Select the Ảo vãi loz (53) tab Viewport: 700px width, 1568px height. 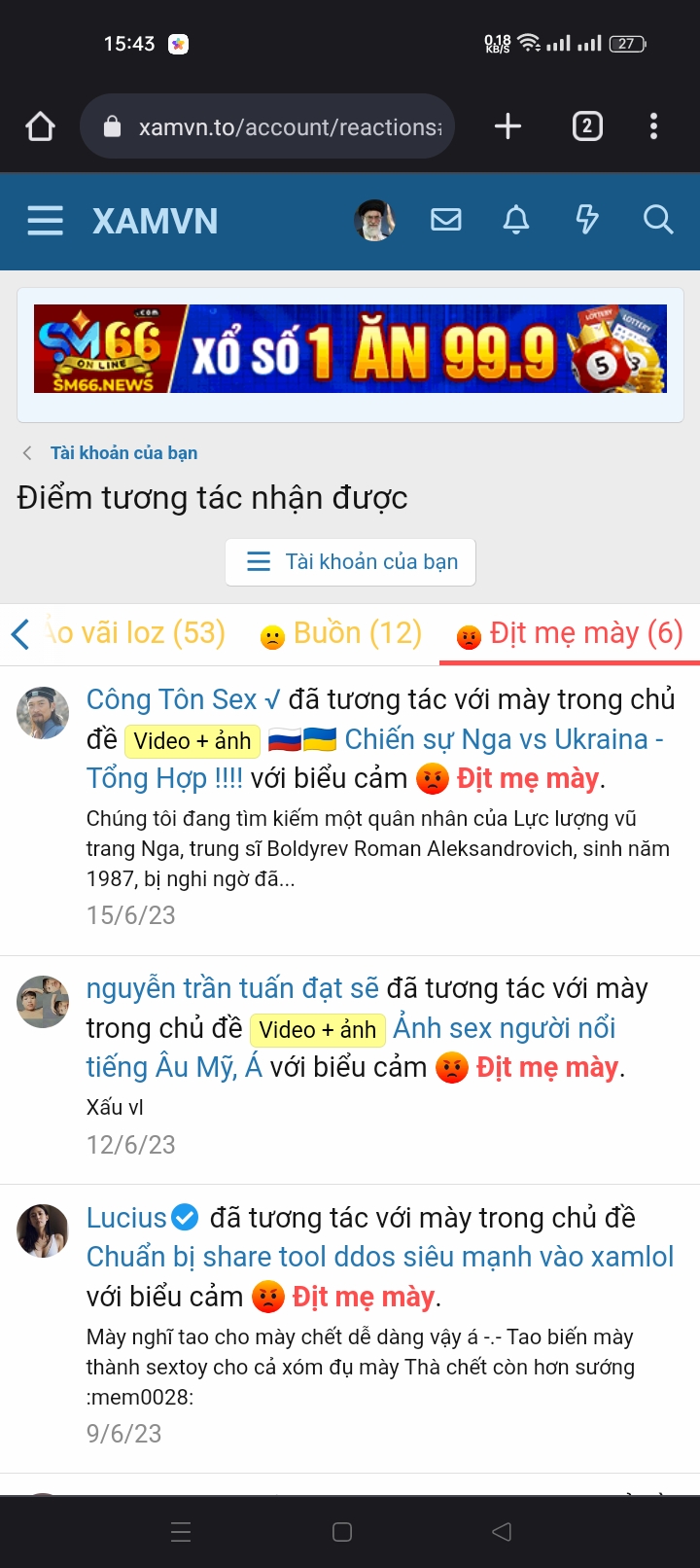pos(135,633)
